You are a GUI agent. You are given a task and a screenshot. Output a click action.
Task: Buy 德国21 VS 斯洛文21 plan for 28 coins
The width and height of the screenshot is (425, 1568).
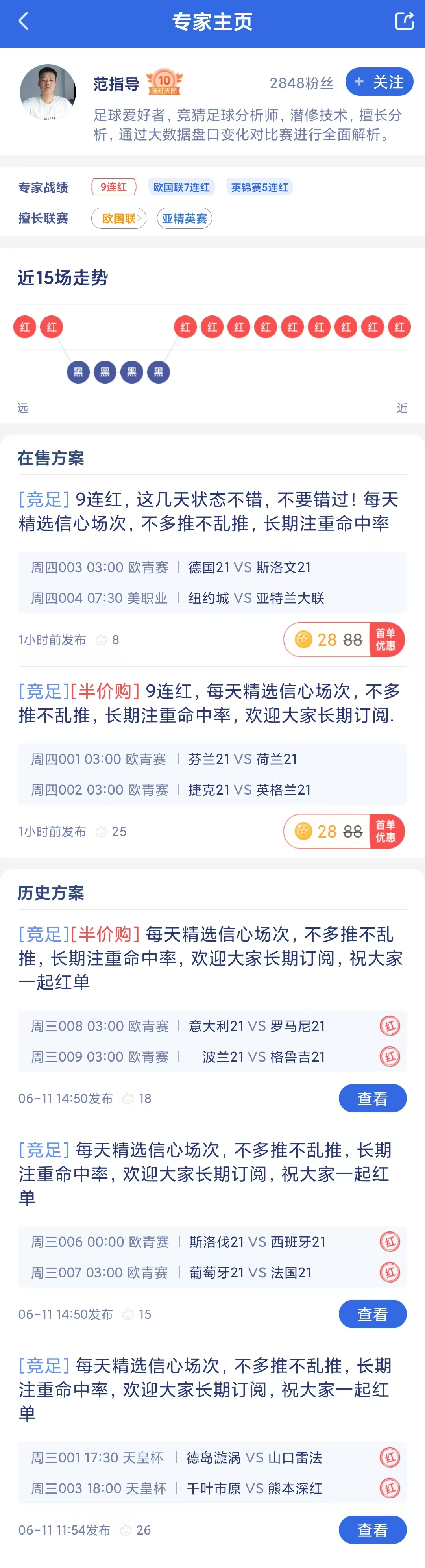(344, 640)
